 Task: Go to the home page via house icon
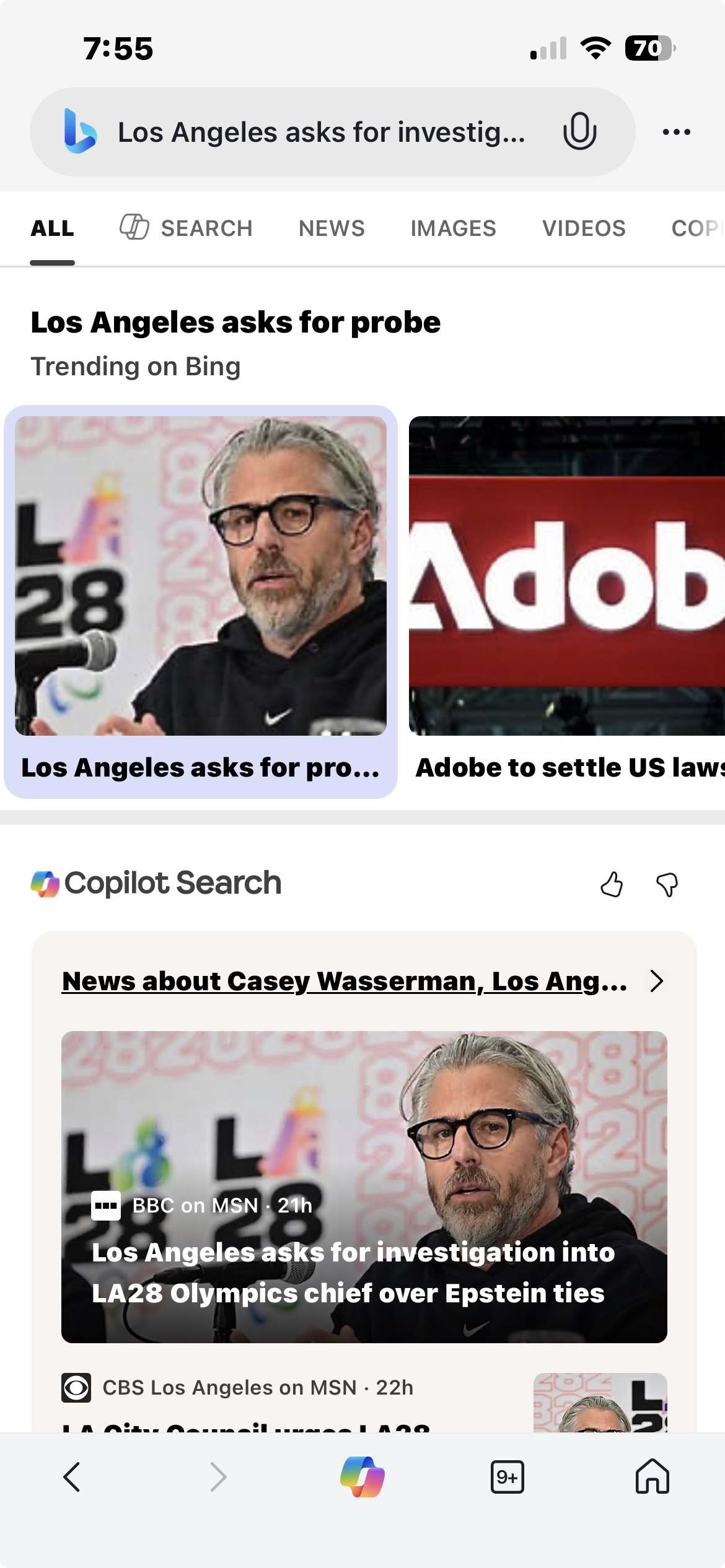[652, 1477]
